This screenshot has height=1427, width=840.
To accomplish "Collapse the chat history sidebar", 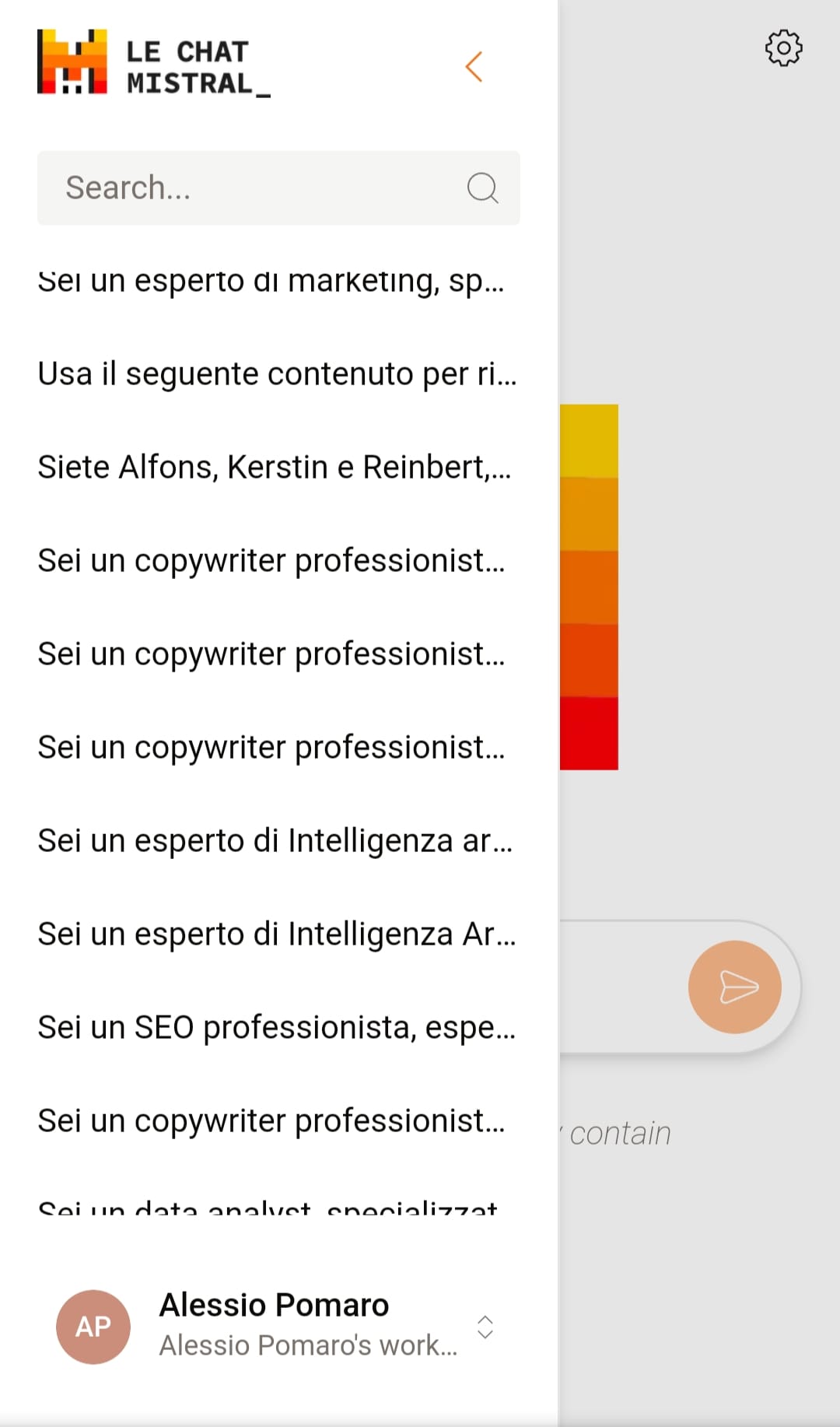I will pos(474,67).
